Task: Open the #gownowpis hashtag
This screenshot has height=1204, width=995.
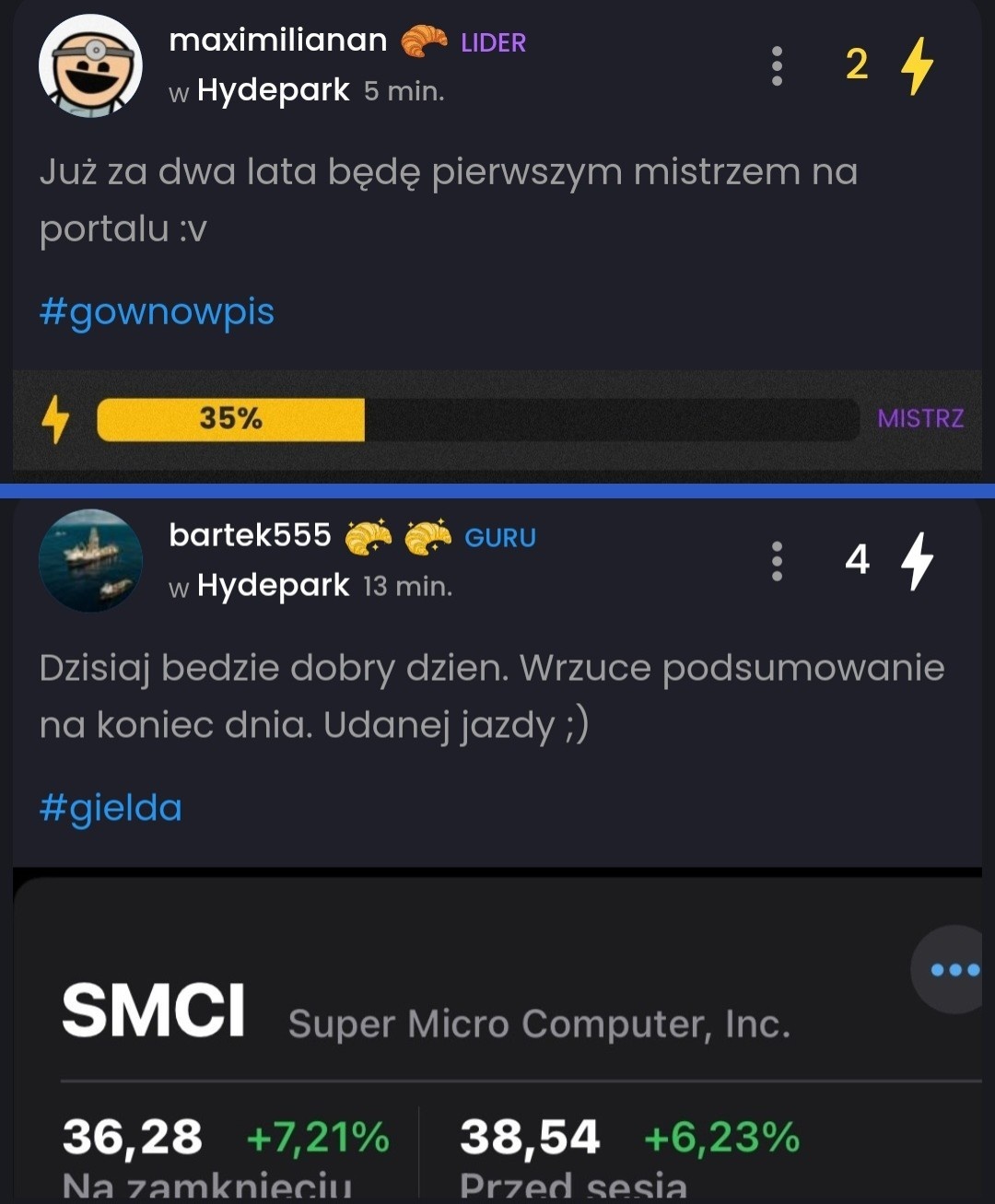Action: [x=157, y=311]
